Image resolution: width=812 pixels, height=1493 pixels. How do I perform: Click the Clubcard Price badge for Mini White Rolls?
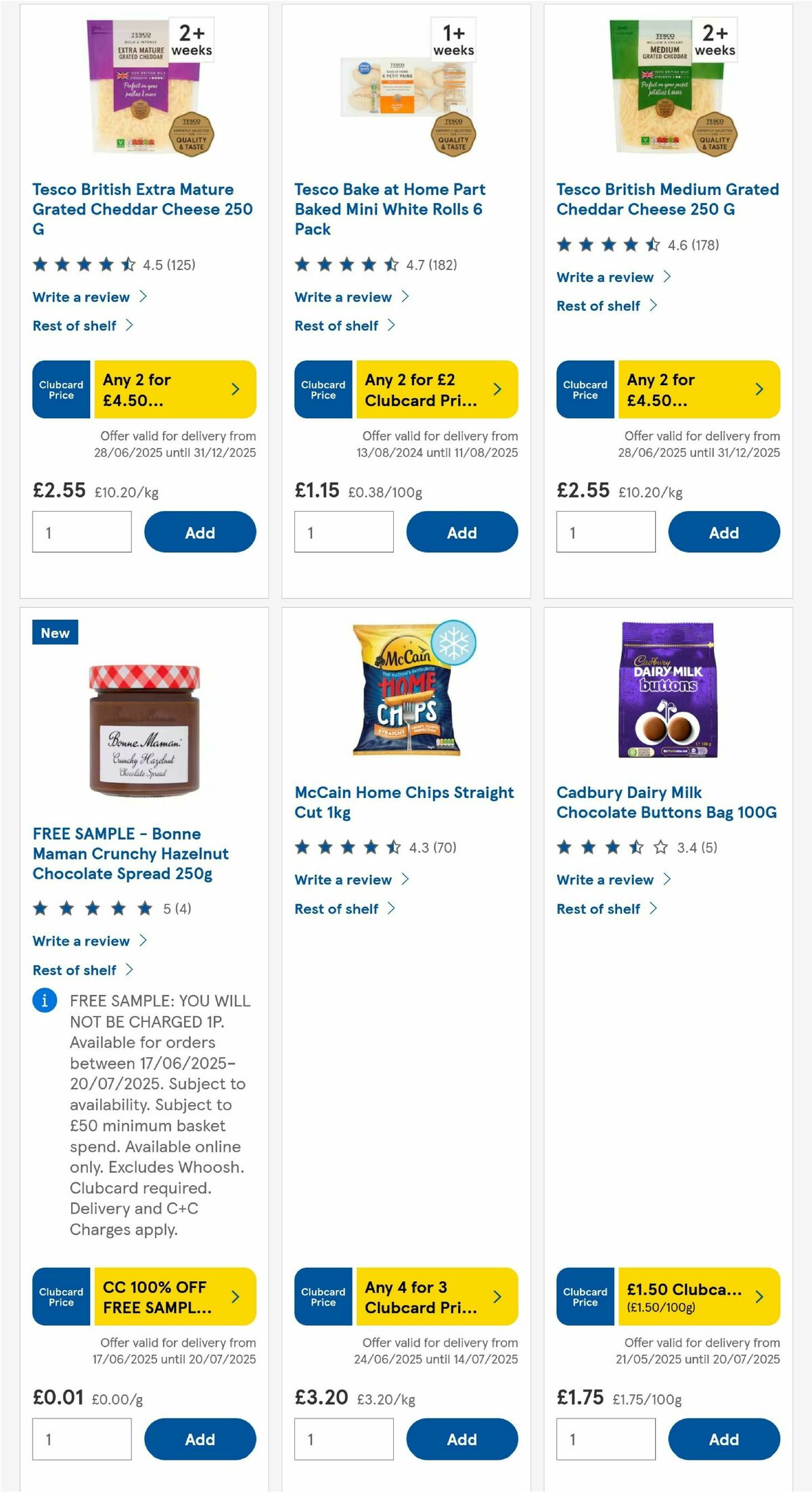coord(323,389)
